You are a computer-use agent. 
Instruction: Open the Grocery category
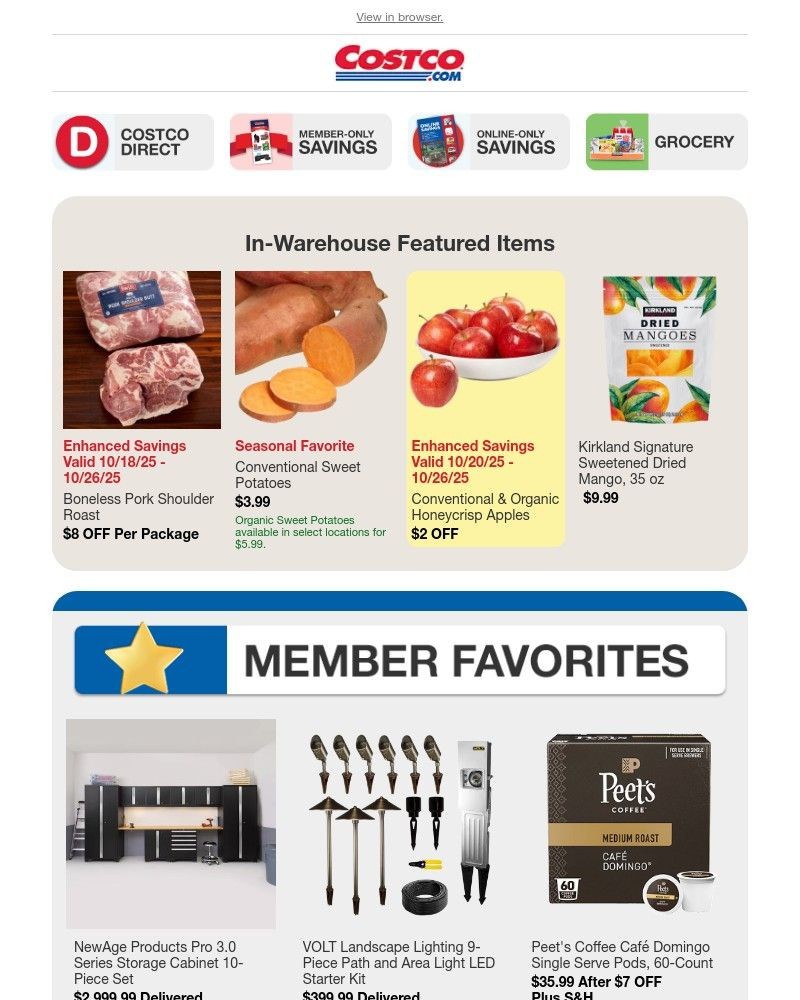[x=666, y=142]
